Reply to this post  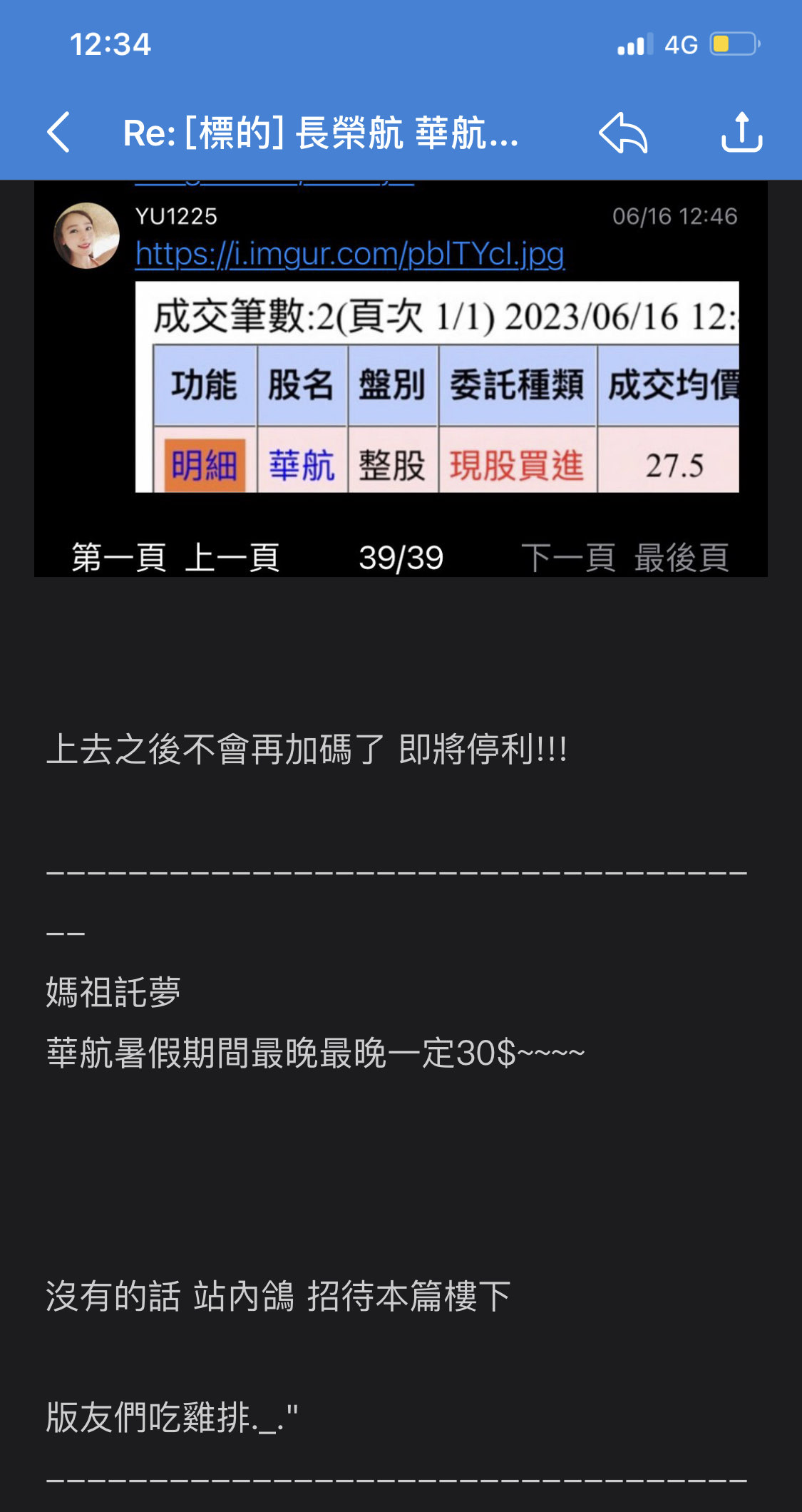click(623, 133)
